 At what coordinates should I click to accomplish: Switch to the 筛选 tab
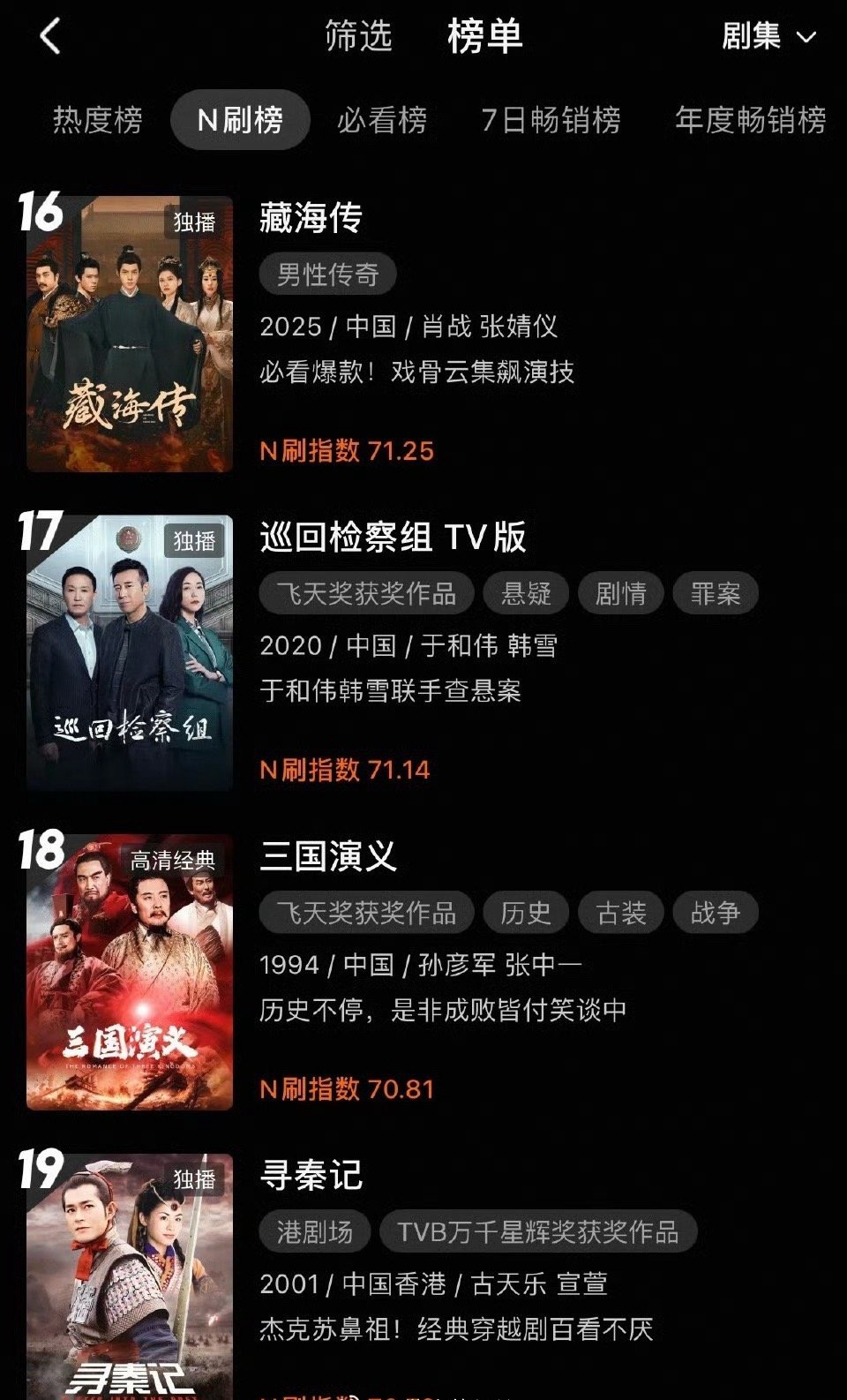click(x=357, y=36)
